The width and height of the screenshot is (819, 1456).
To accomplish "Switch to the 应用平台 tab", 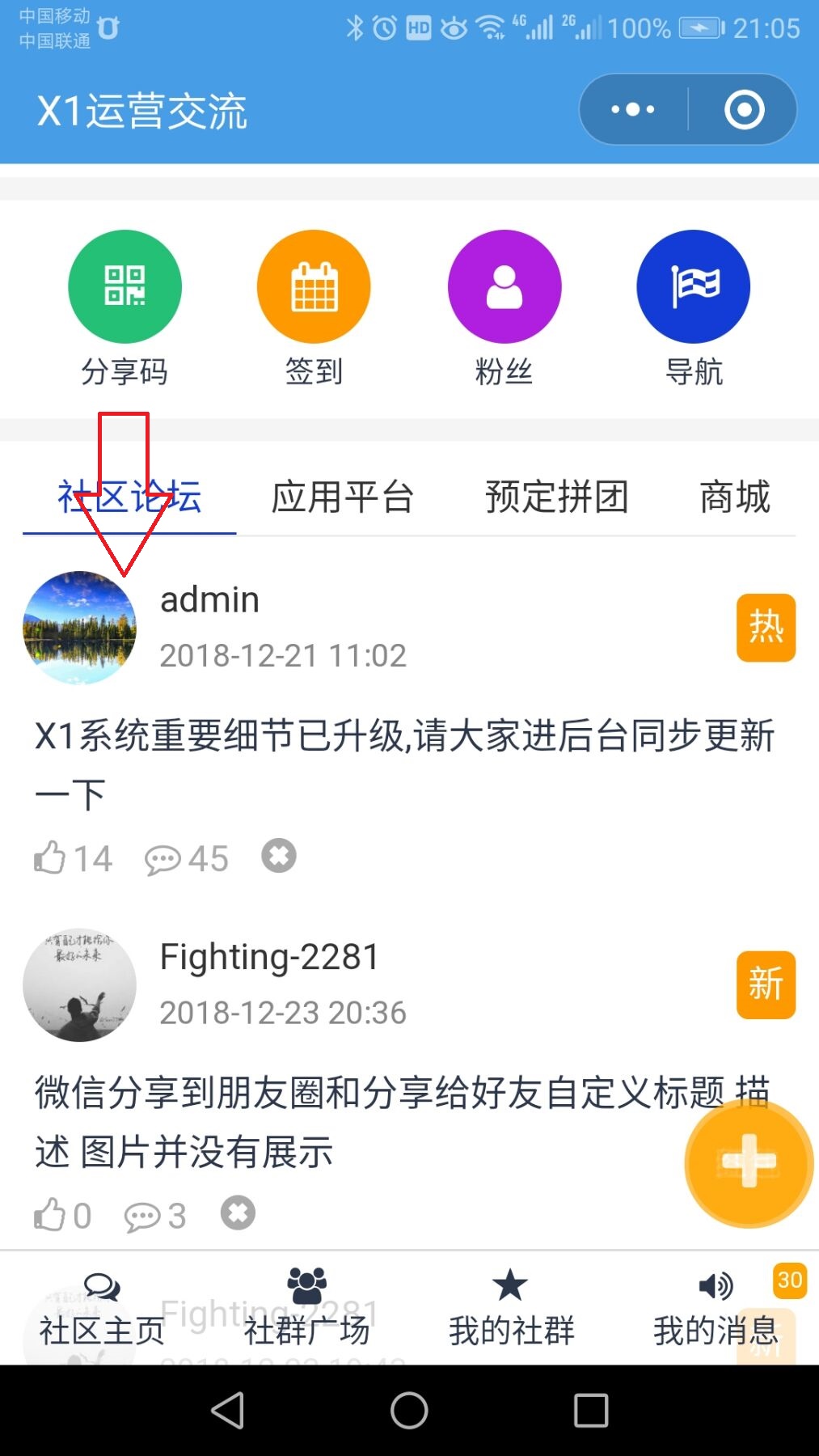I will (342, 497).
